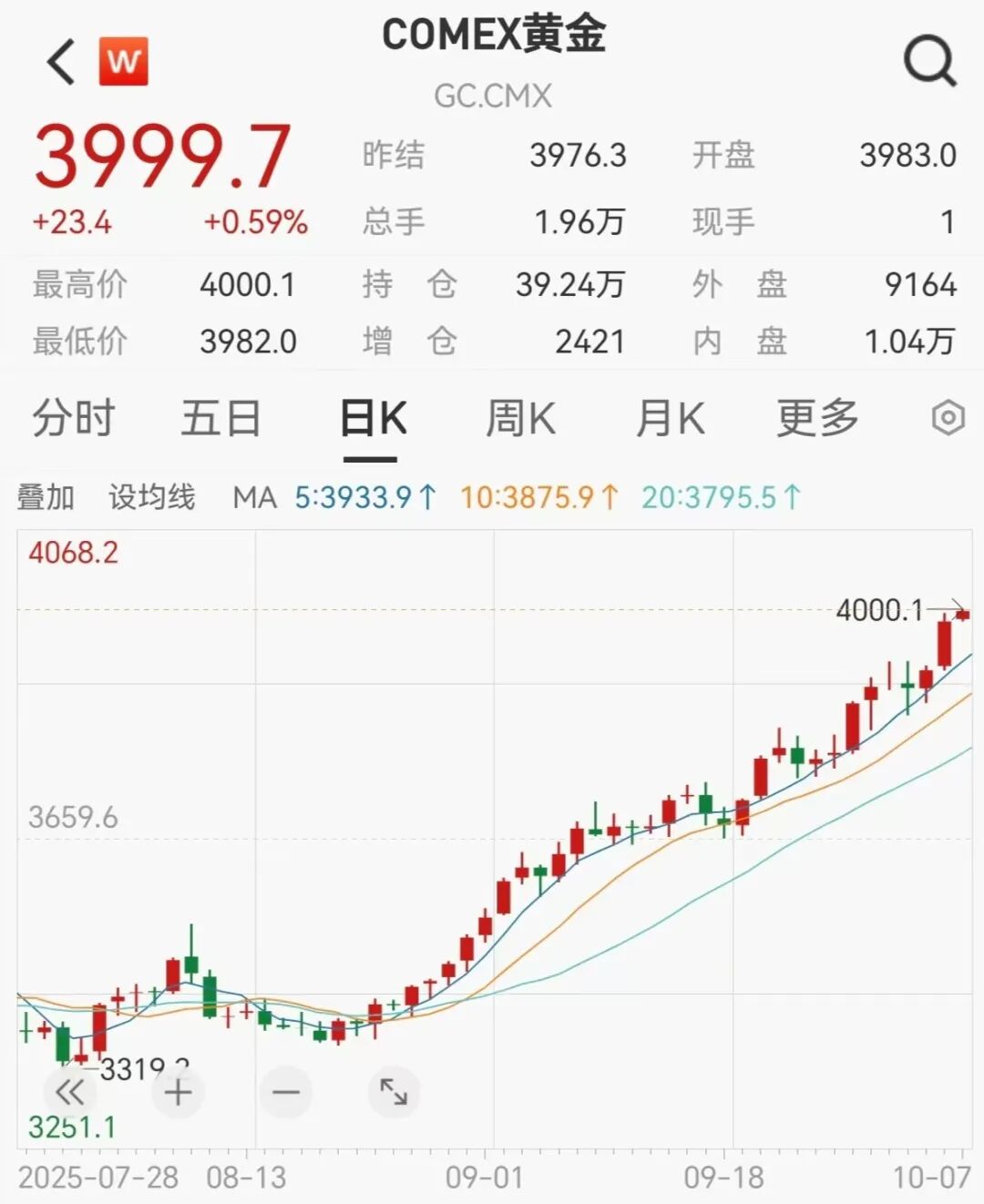Zoom in the chart with the plus icon

(x=176, y=1092)
